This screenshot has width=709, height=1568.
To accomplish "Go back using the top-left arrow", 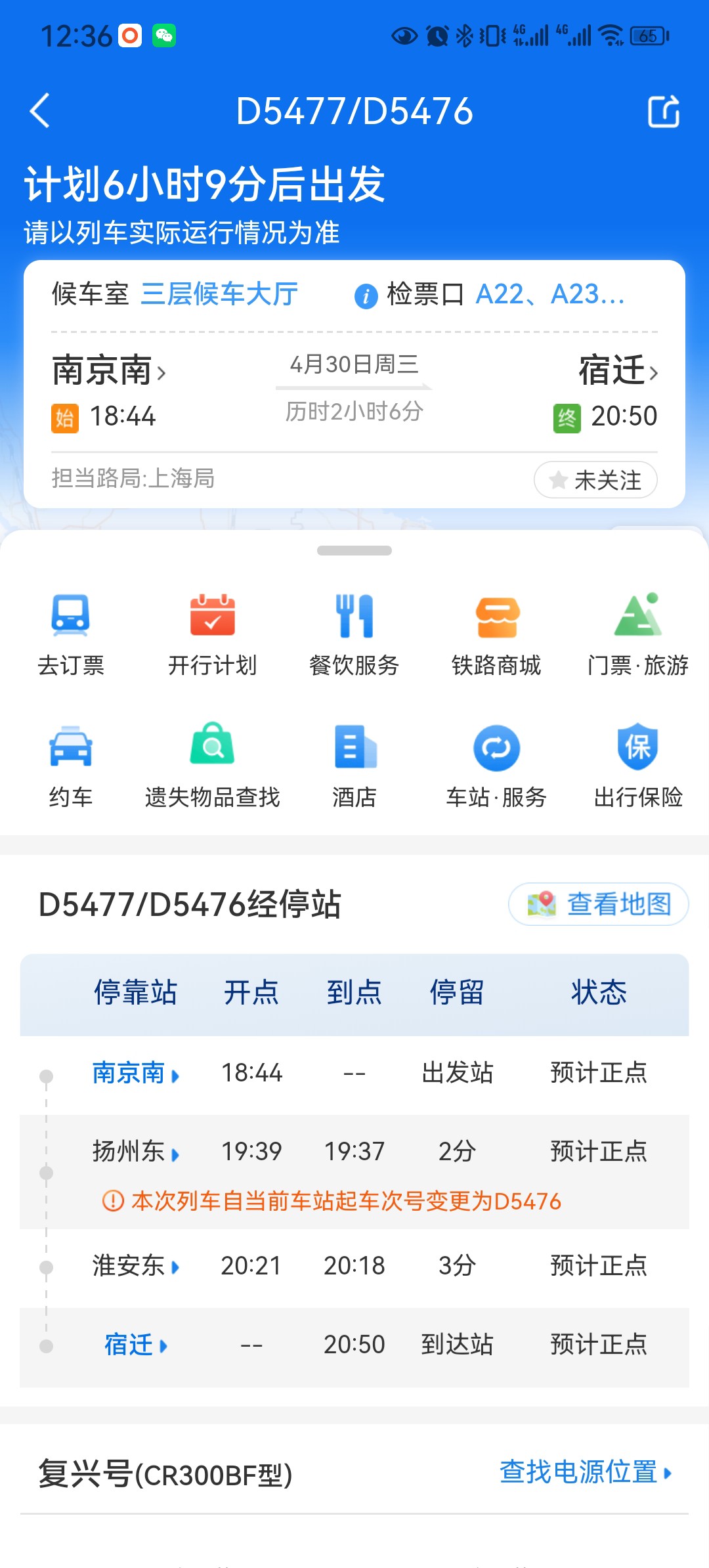I will [40, 110].
